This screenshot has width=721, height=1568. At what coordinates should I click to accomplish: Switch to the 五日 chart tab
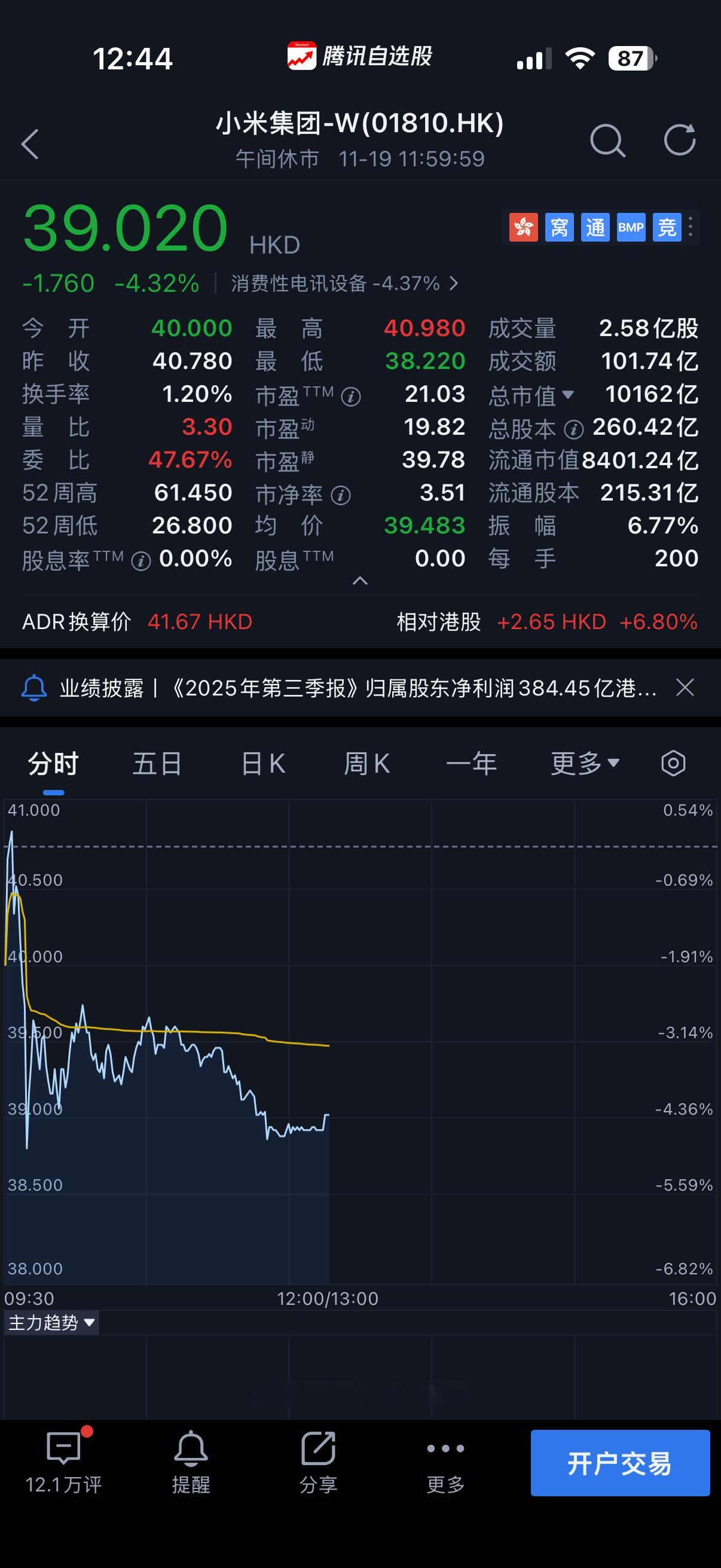158,764
